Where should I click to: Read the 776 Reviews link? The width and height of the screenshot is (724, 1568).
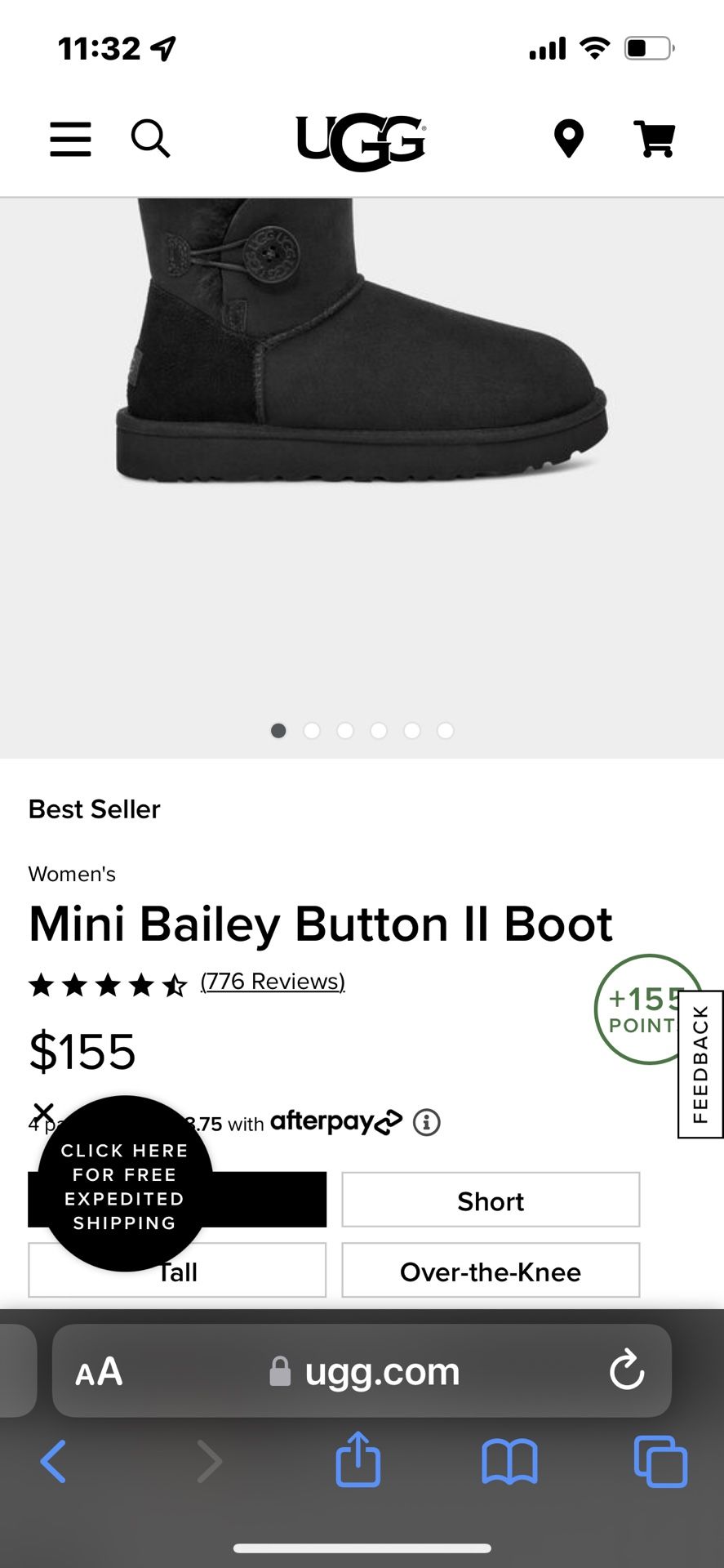pyautogui.click(x=273, y=981)
